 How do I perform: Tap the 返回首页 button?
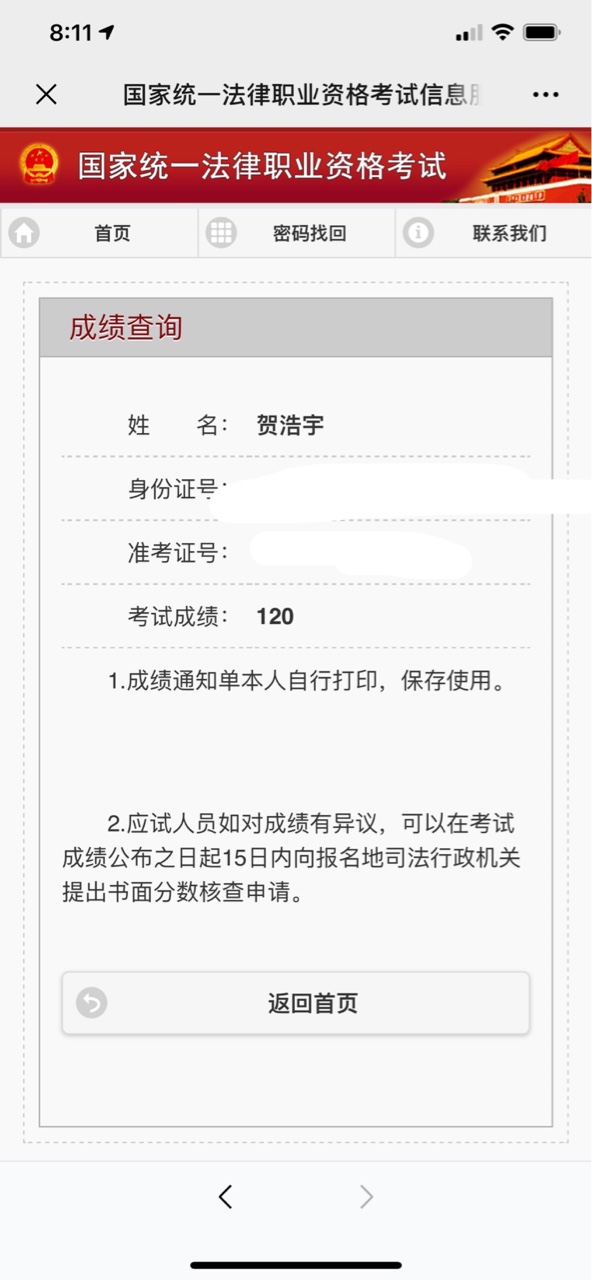point(296,1003)
